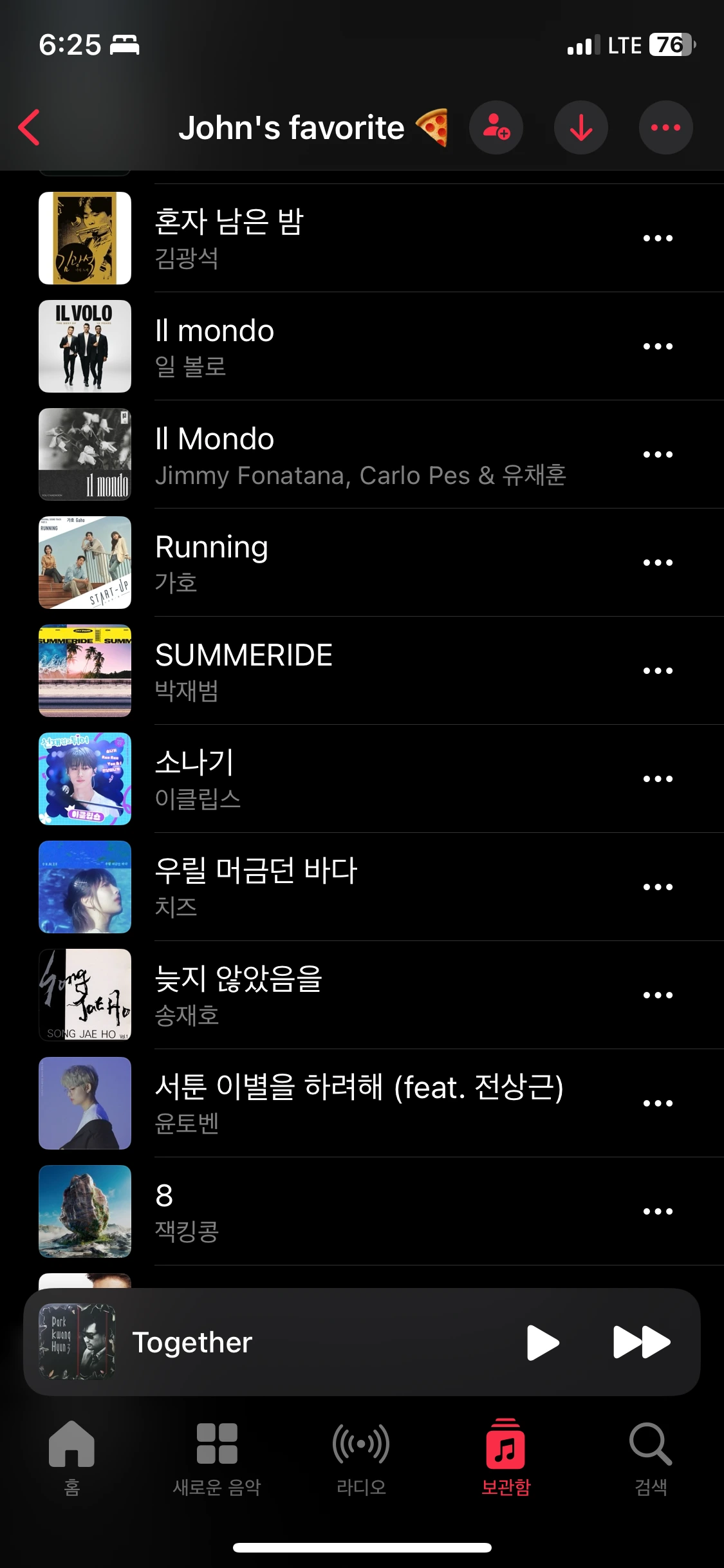This screenshot has width=724, height=1568.
Task: Open the playlist overflow menu in header
Action: point(665,127)
